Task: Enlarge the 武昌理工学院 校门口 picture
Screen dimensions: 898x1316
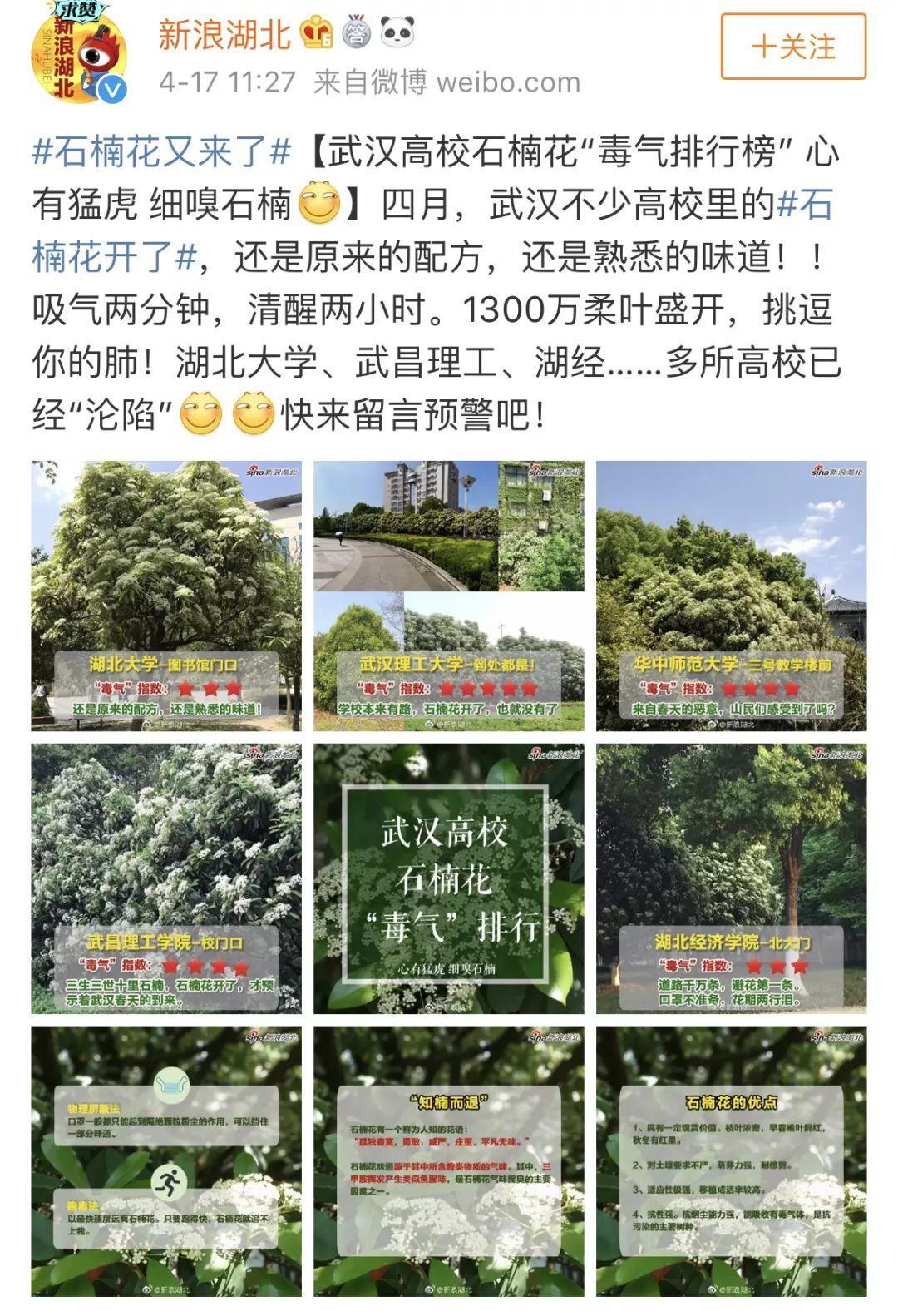Action: pos(165,878)
